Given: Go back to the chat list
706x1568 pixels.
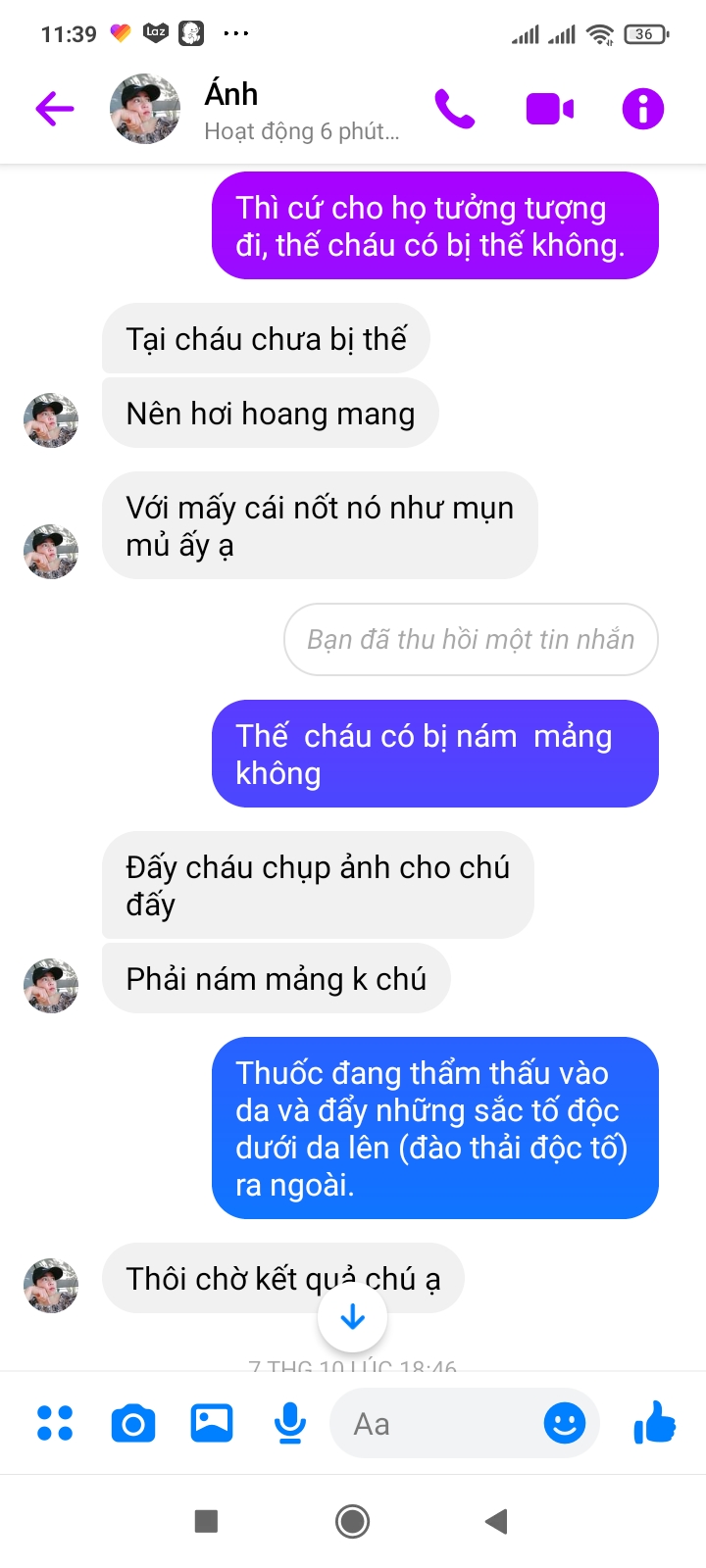Looking at the screenshot, I should point(55,109).
